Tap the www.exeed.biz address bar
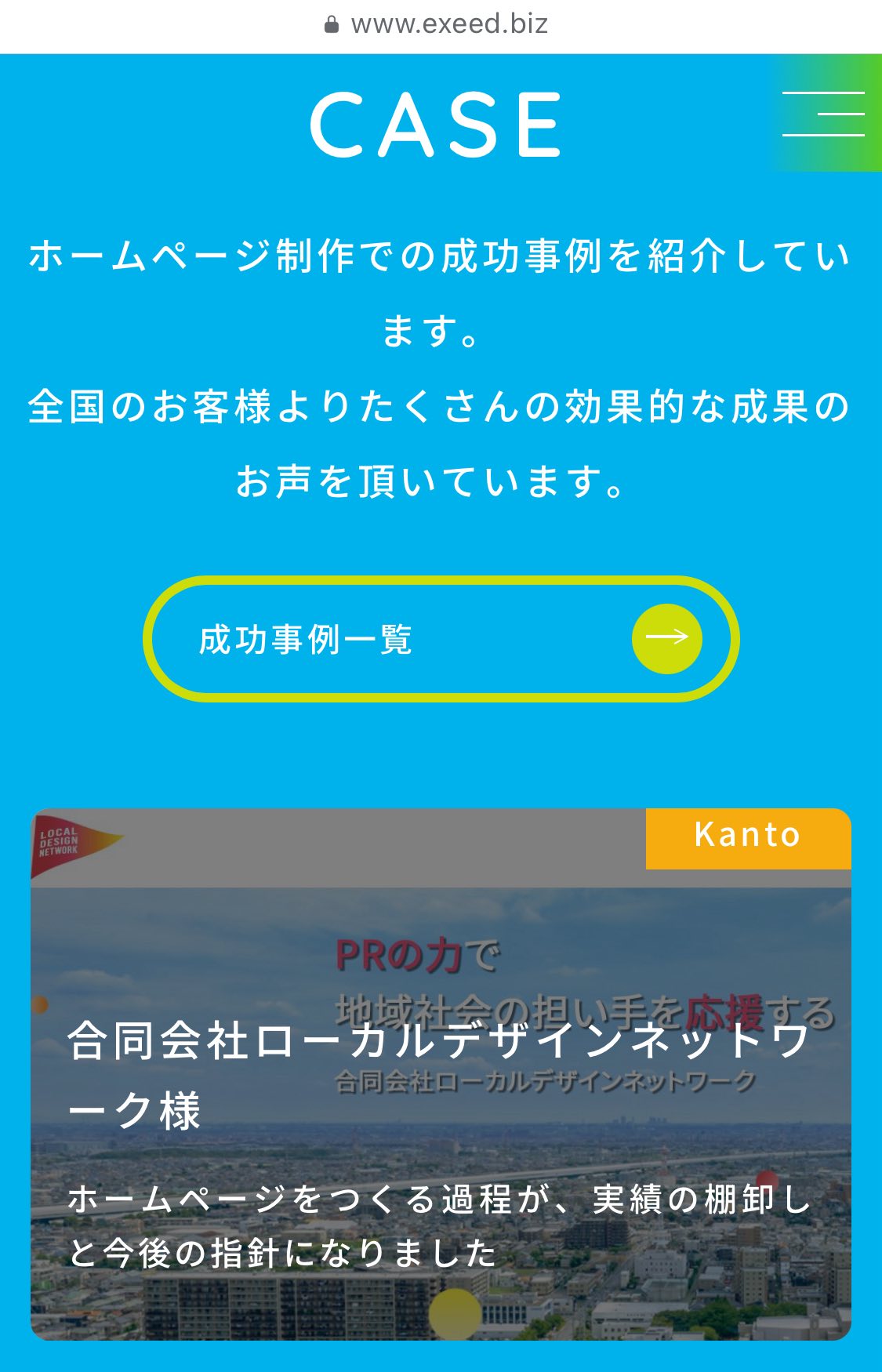 [439, 24]
